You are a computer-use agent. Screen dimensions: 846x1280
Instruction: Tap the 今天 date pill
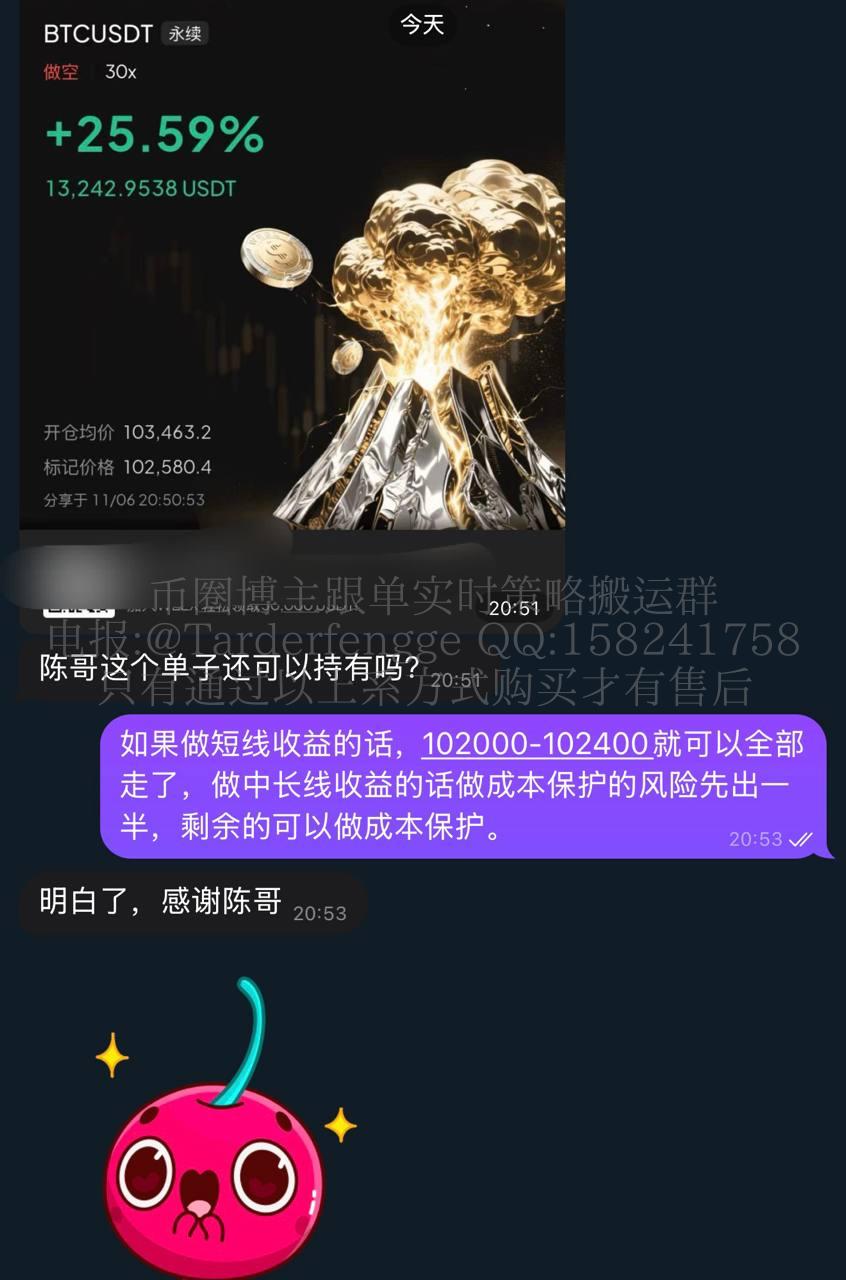[421, 27]
